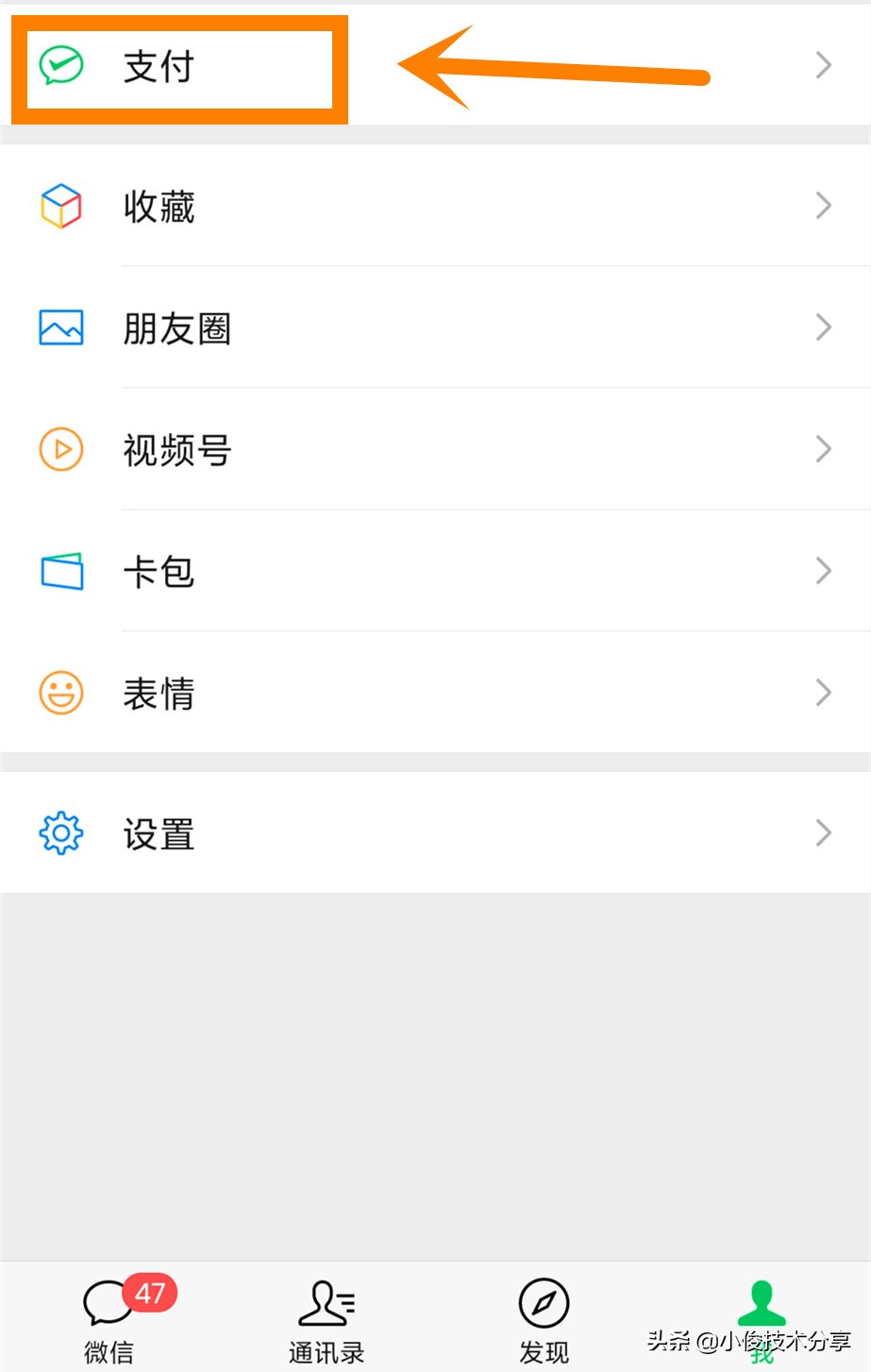The image size is (871, 1372).
Task: Open the arrow next to 朋友圈
Action: (x=823, y=326)
